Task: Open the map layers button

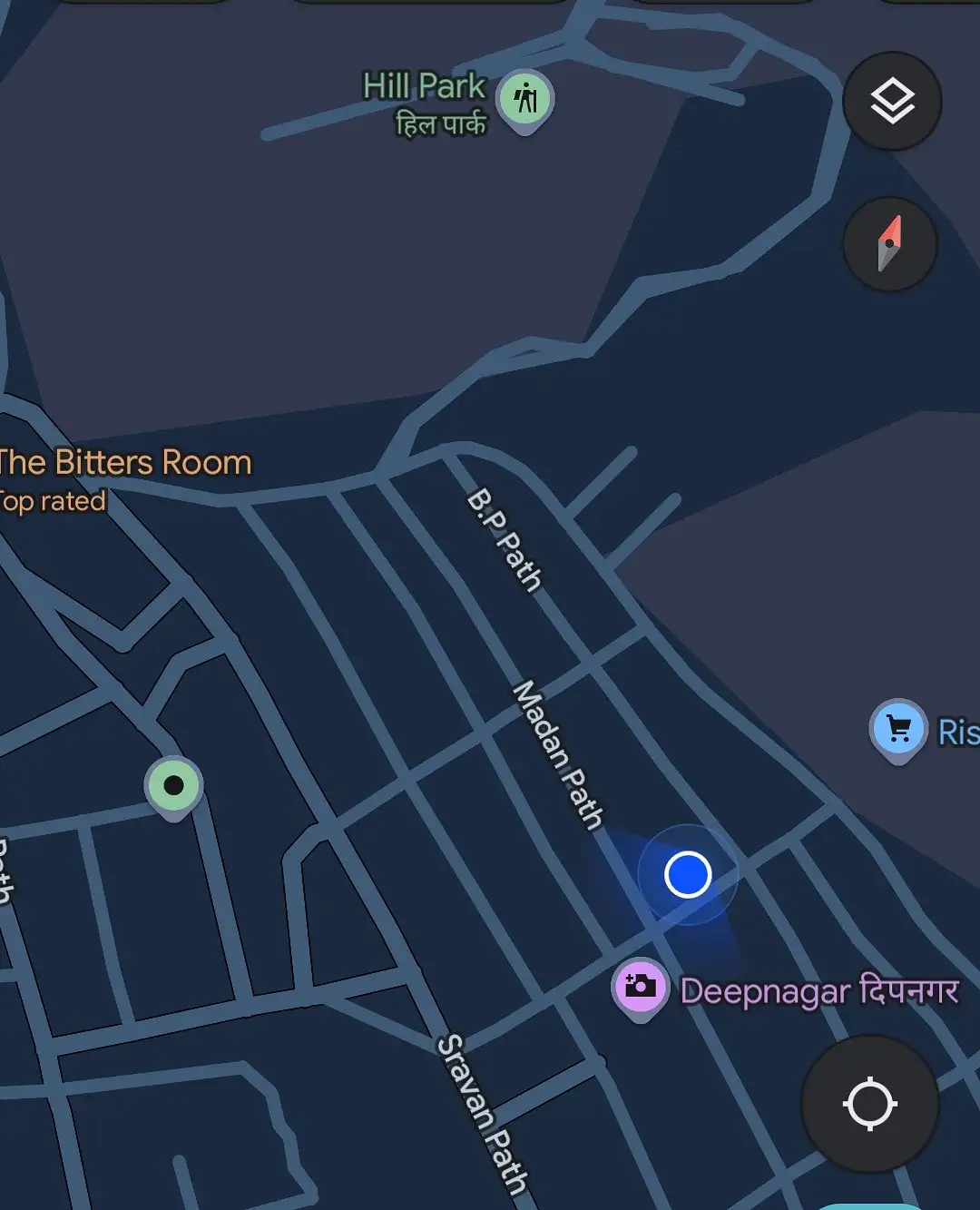Action: [892, 101]
